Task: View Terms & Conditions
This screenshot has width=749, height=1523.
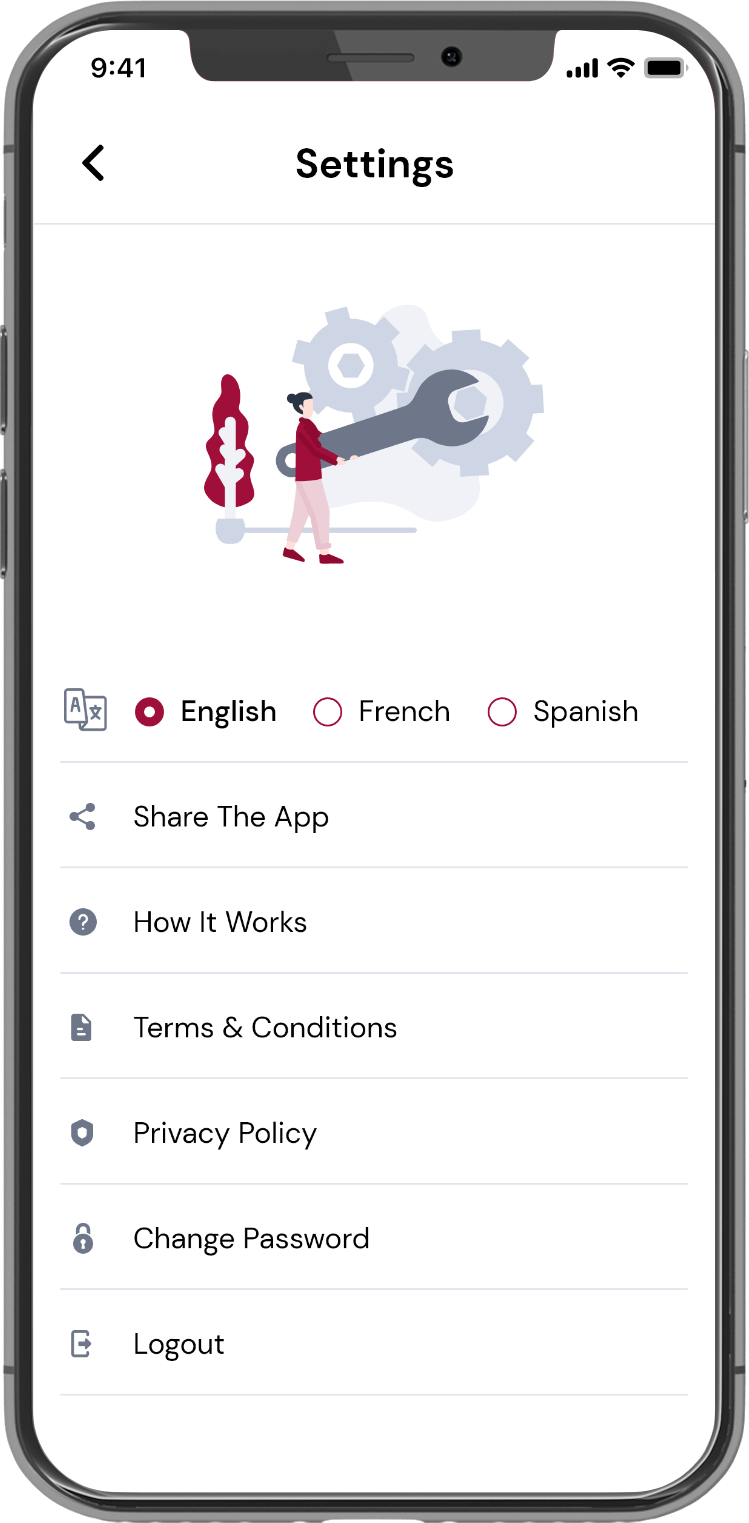Action: 265,1028
